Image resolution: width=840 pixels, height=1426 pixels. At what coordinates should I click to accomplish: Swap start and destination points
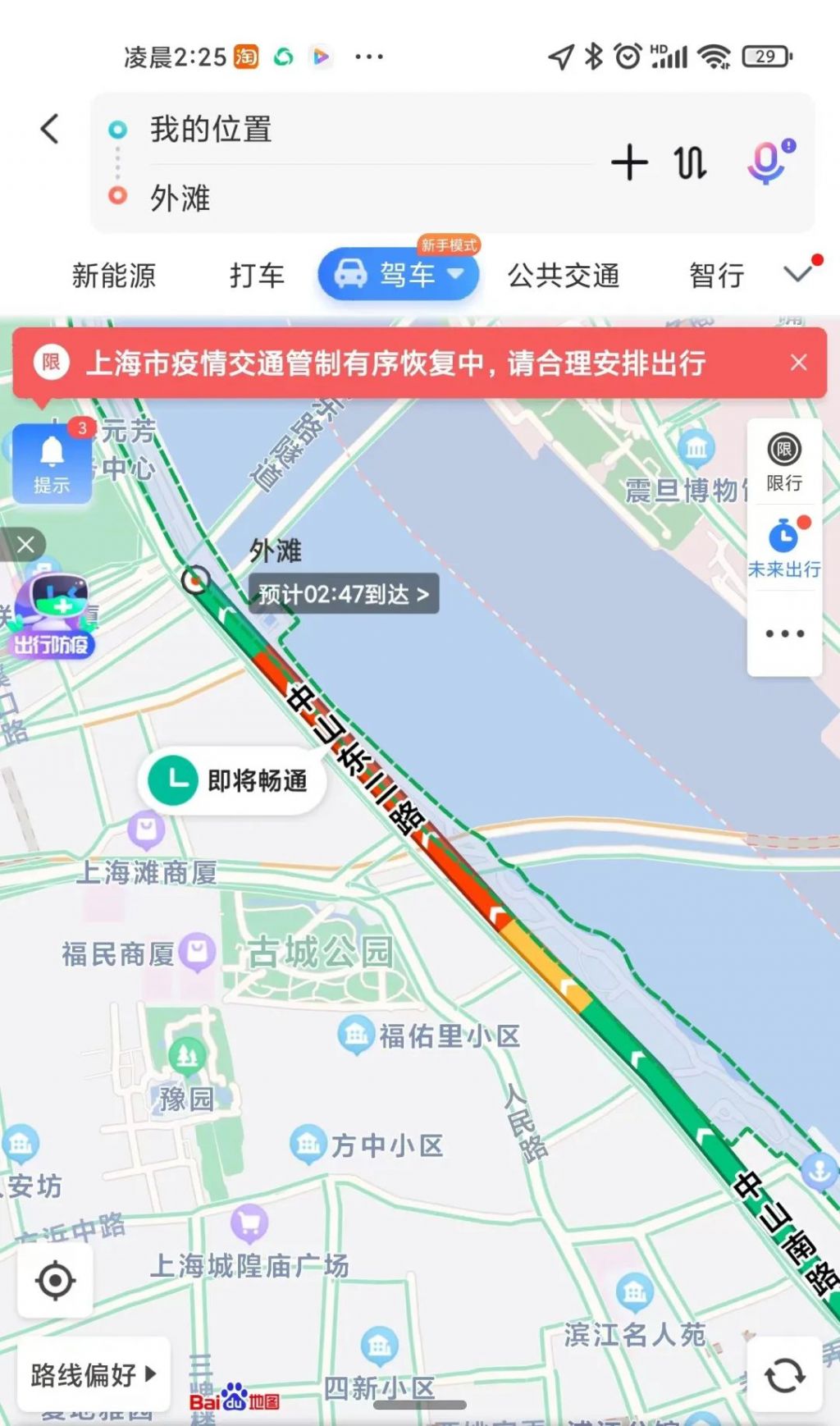click(690, 162)
